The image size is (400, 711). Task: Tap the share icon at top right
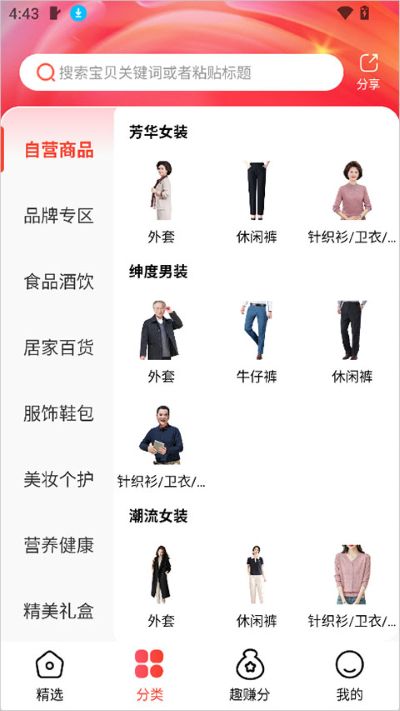tap(368, 72)
